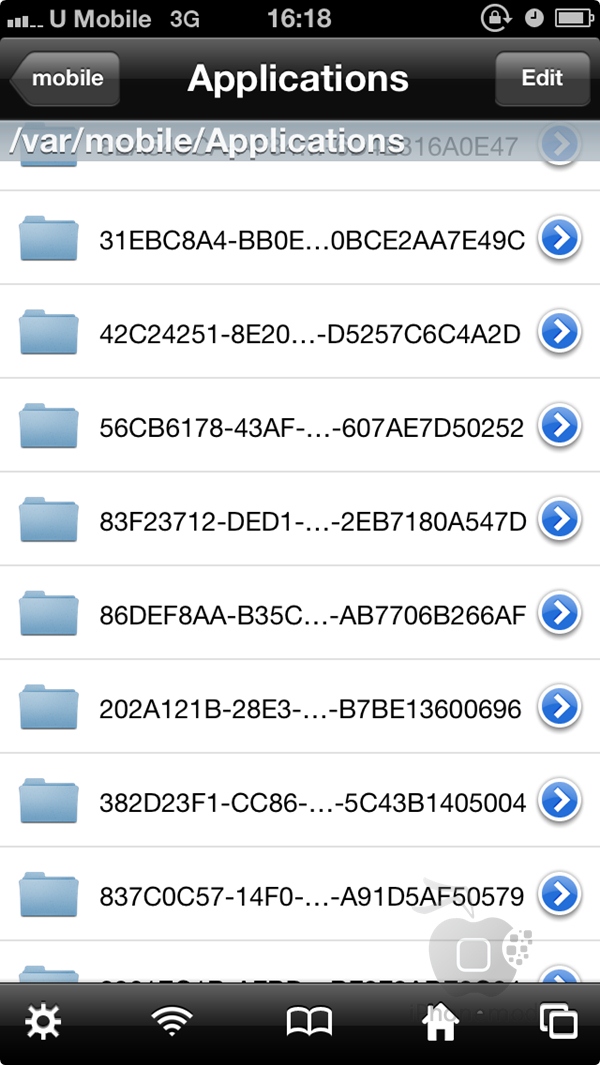Open folder 86DEF8AA-B35C…-AB7706B266AF

tap(300, 613)
